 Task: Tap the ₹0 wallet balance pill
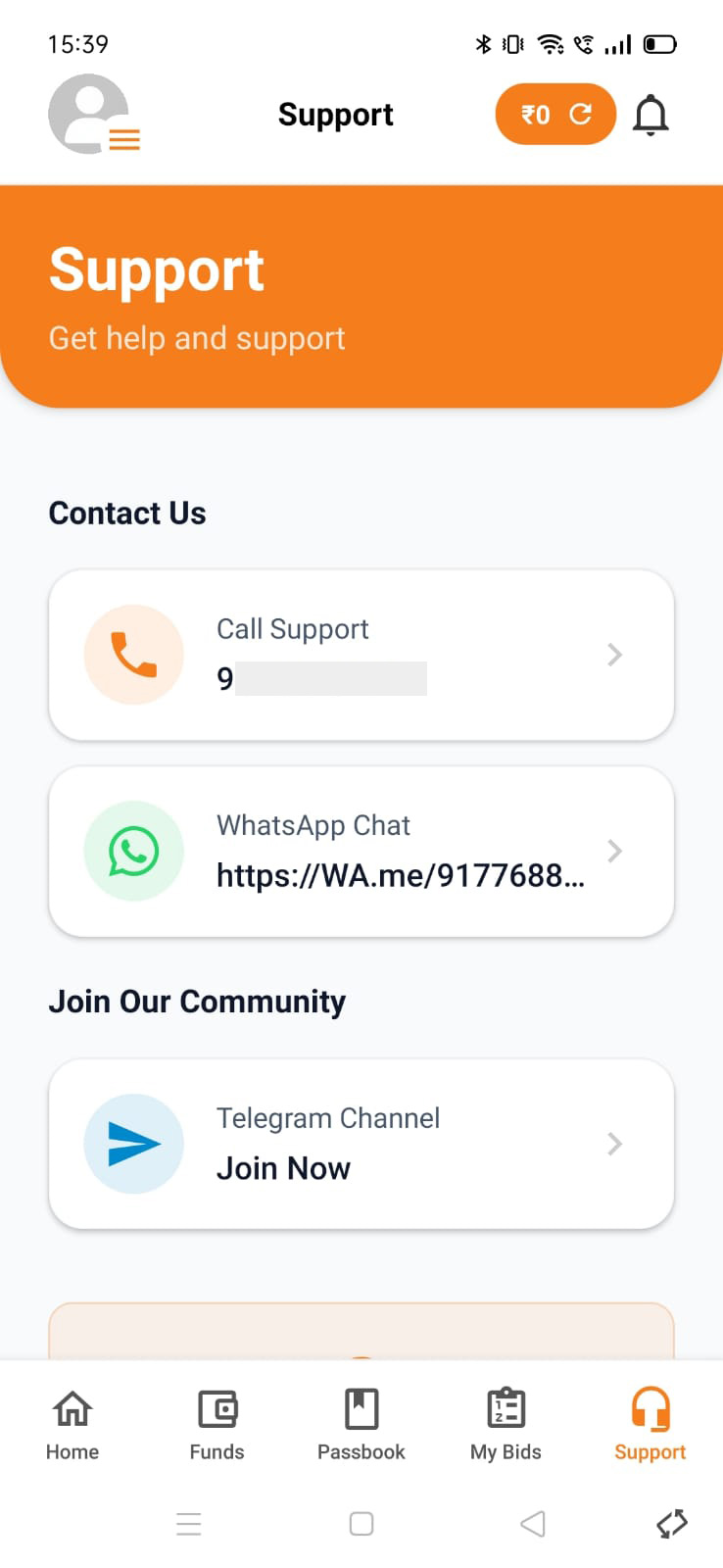pyautogui.click(x=534, y=114)
